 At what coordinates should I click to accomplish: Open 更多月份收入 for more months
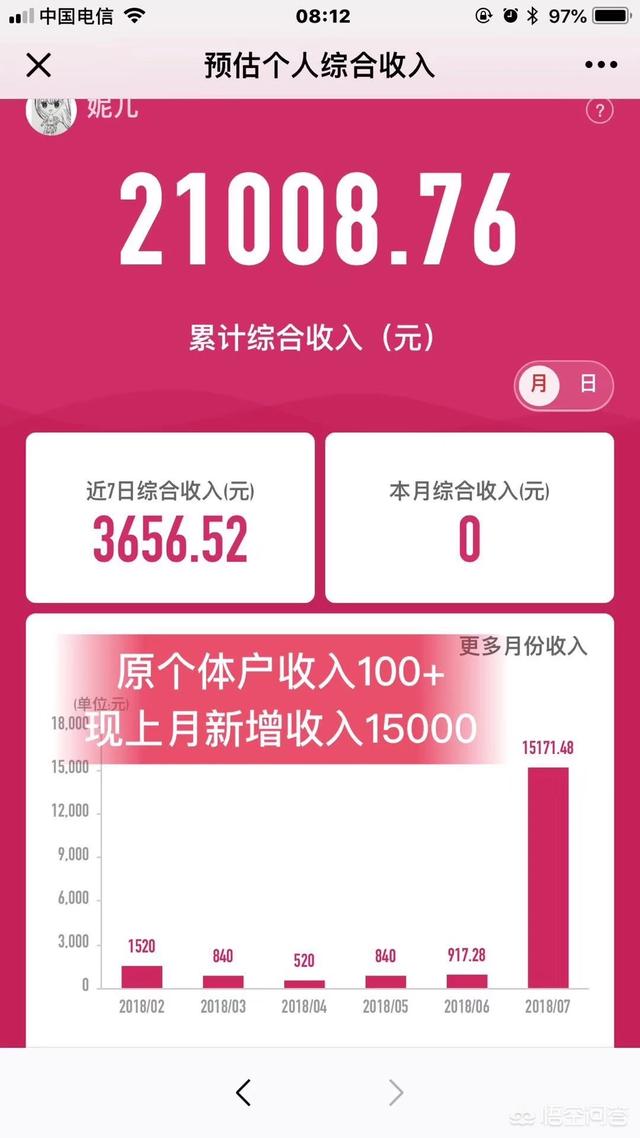coord(523,646)
